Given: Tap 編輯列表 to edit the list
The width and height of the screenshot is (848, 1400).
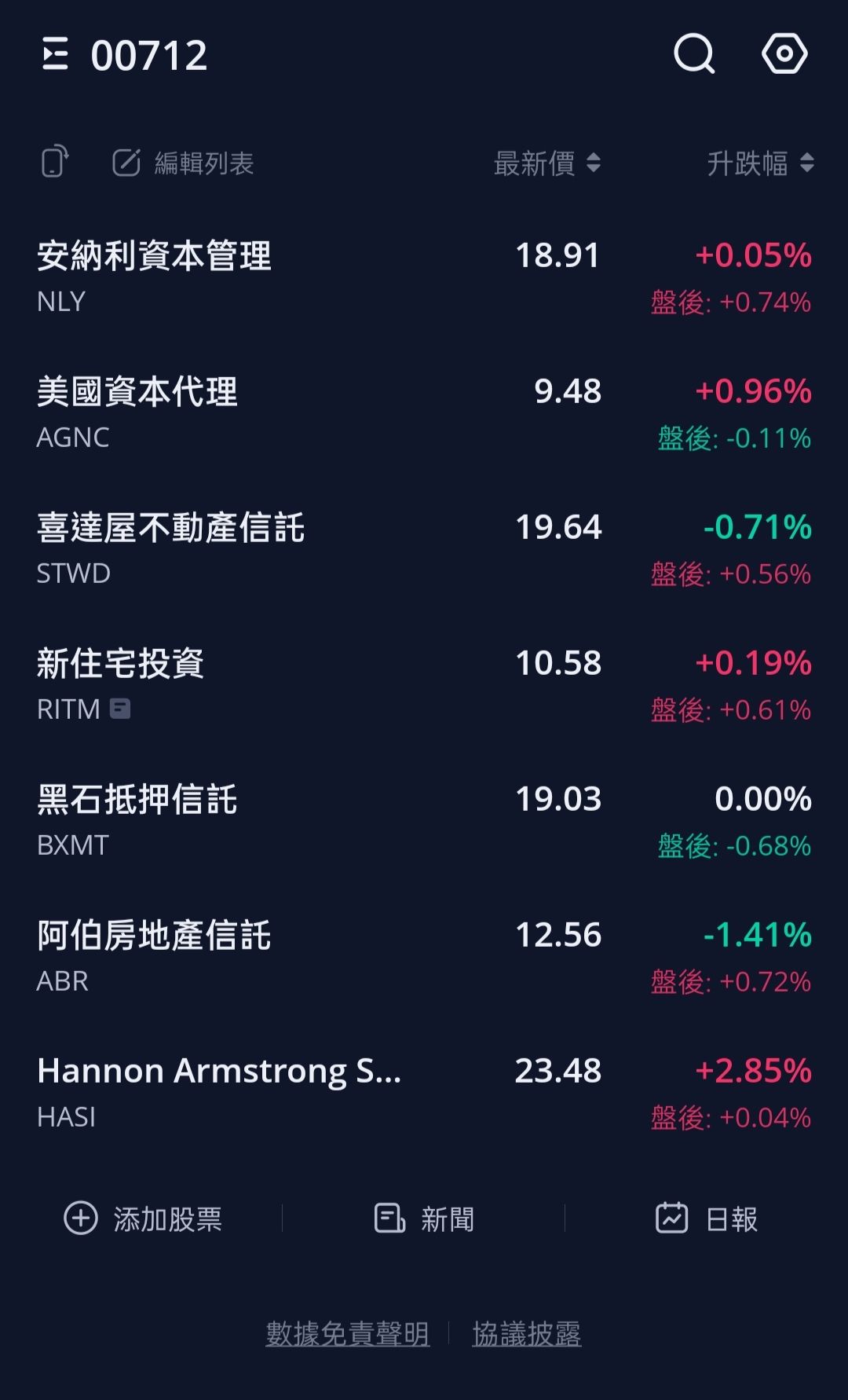Looking at the screenshot, I should [184, 163].
